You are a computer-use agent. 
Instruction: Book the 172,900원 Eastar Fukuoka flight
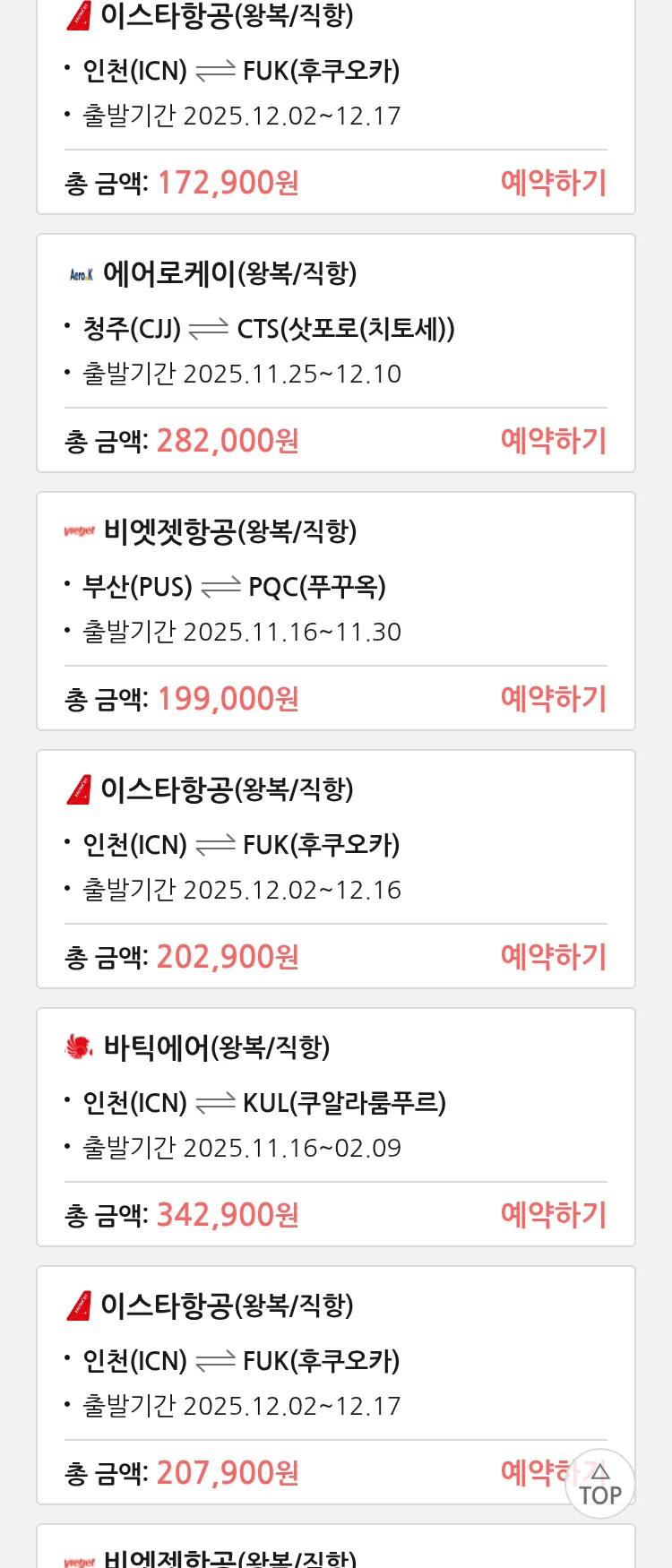pos(553,183)
